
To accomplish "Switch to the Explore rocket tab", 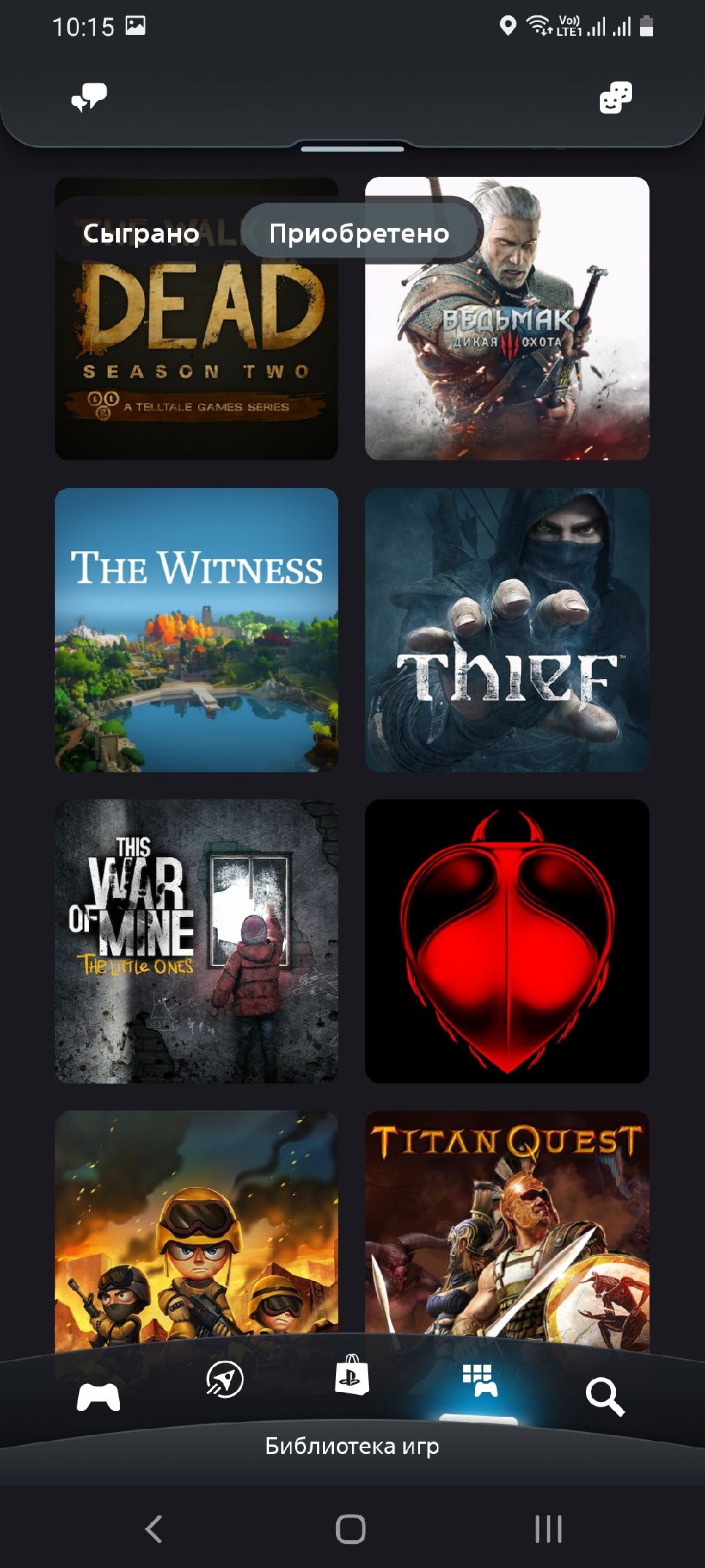I will [x=224, y=1379].
